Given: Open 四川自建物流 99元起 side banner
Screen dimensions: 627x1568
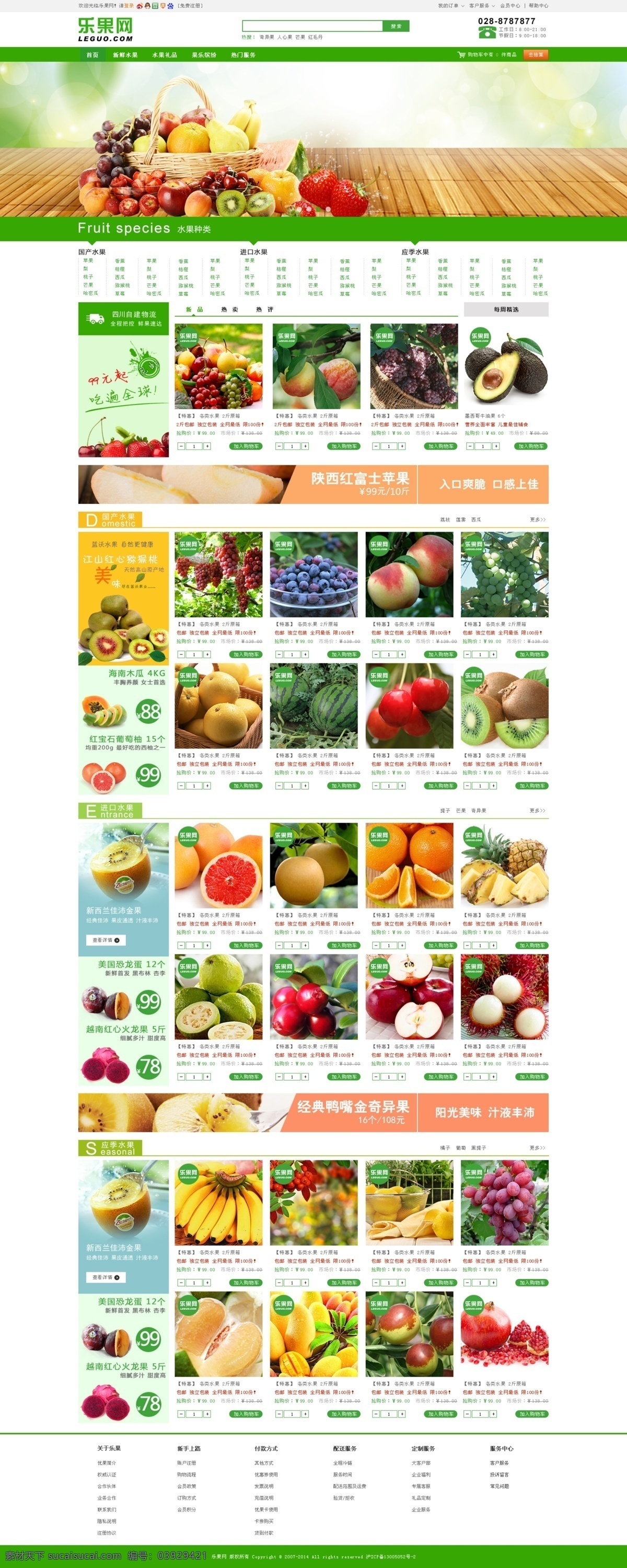Looking at the screenshot, I should click(x=123, y=380).
